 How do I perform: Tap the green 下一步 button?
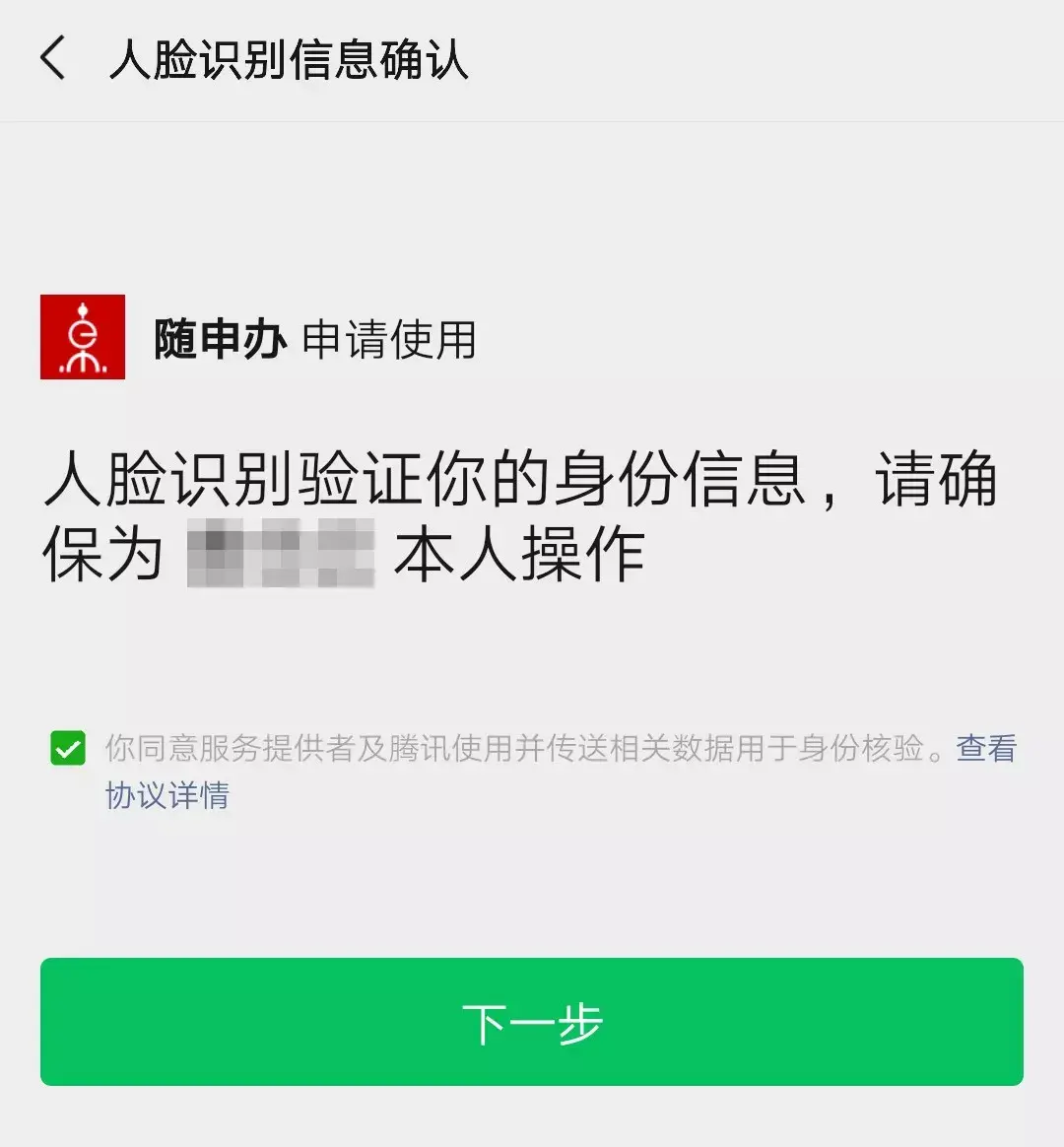531,1022
